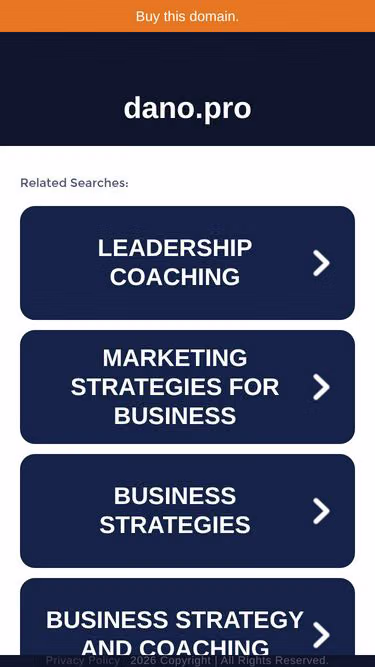Tap the Buy this domain banner
This screenshot has width=375, height=667.
pos(188,16)
